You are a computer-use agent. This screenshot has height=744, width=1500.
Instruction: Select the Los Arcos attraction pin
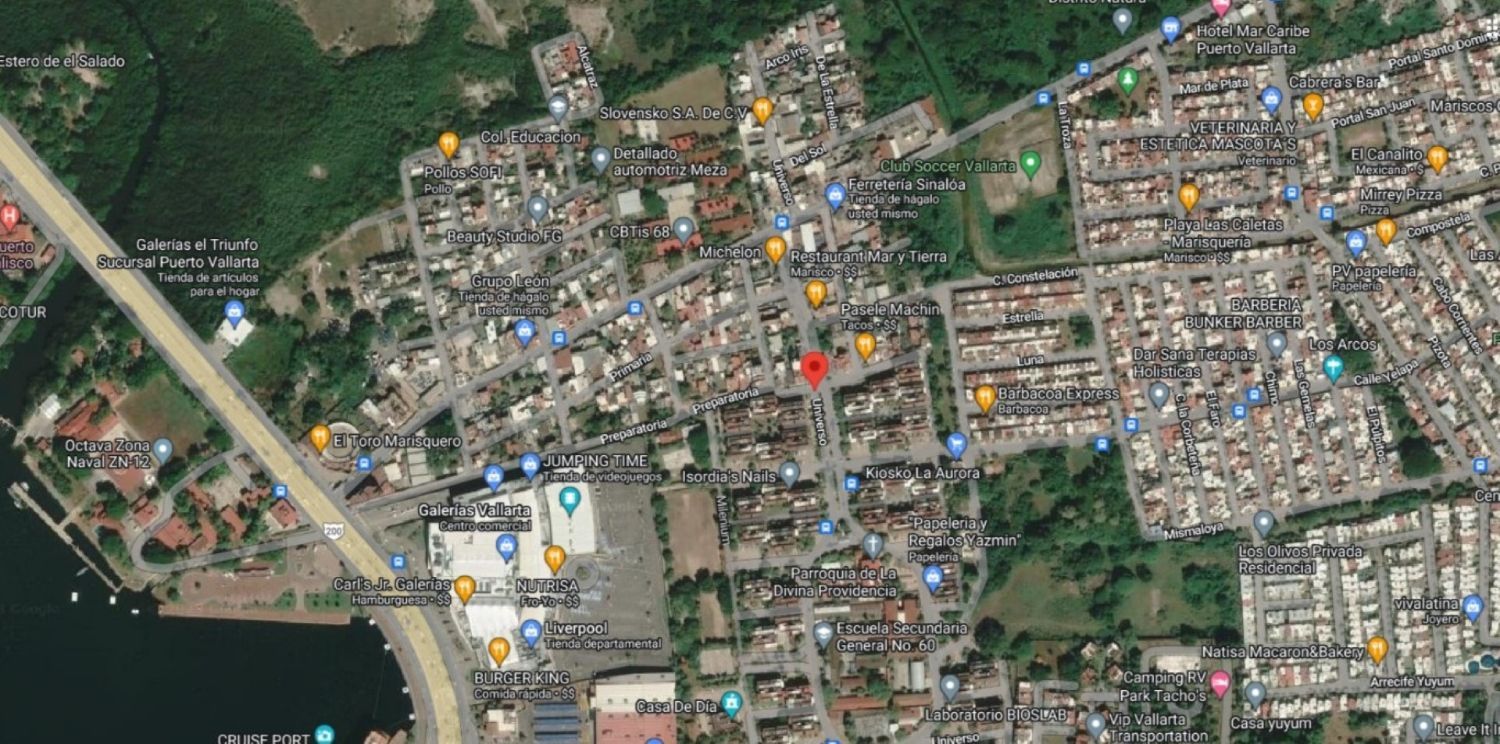1333,368
